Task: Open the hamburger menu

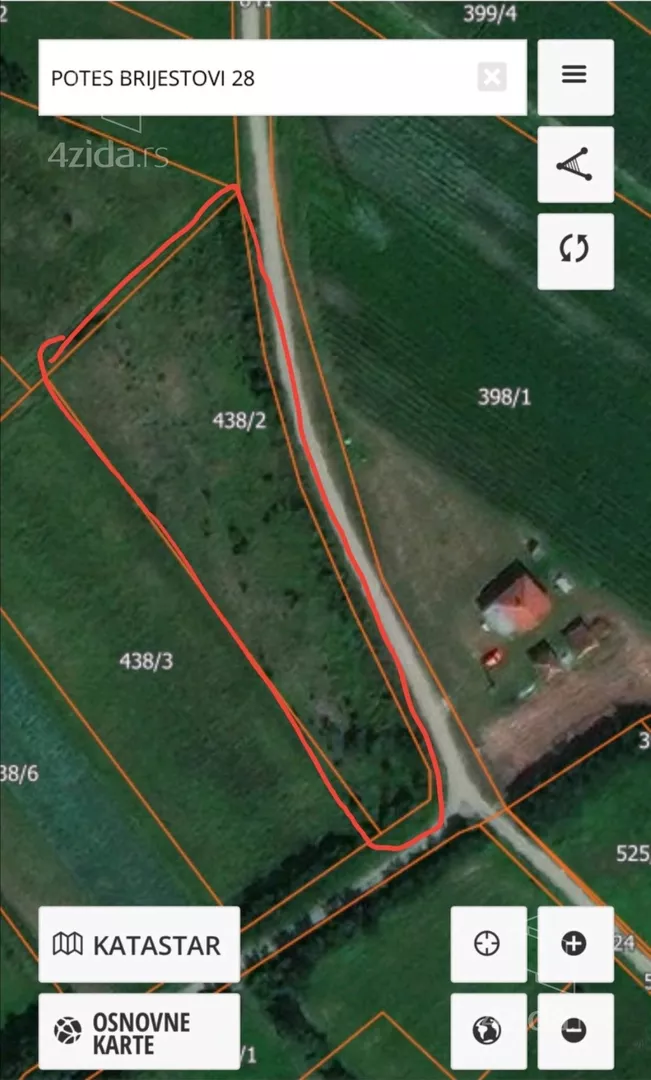Action: tap(575, 77)
